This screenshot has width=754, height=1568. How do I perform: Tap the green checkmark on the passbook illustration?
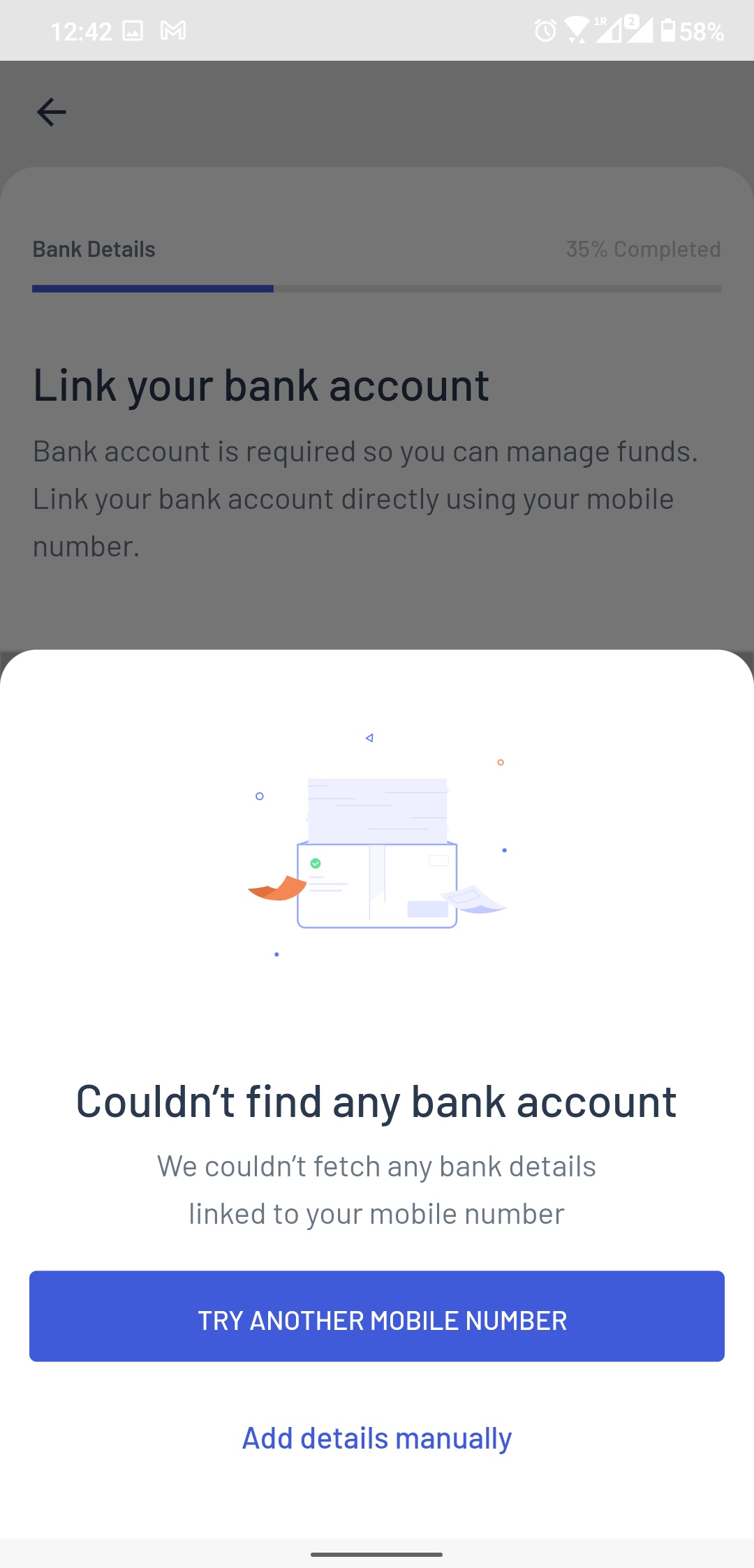(316, 864)
